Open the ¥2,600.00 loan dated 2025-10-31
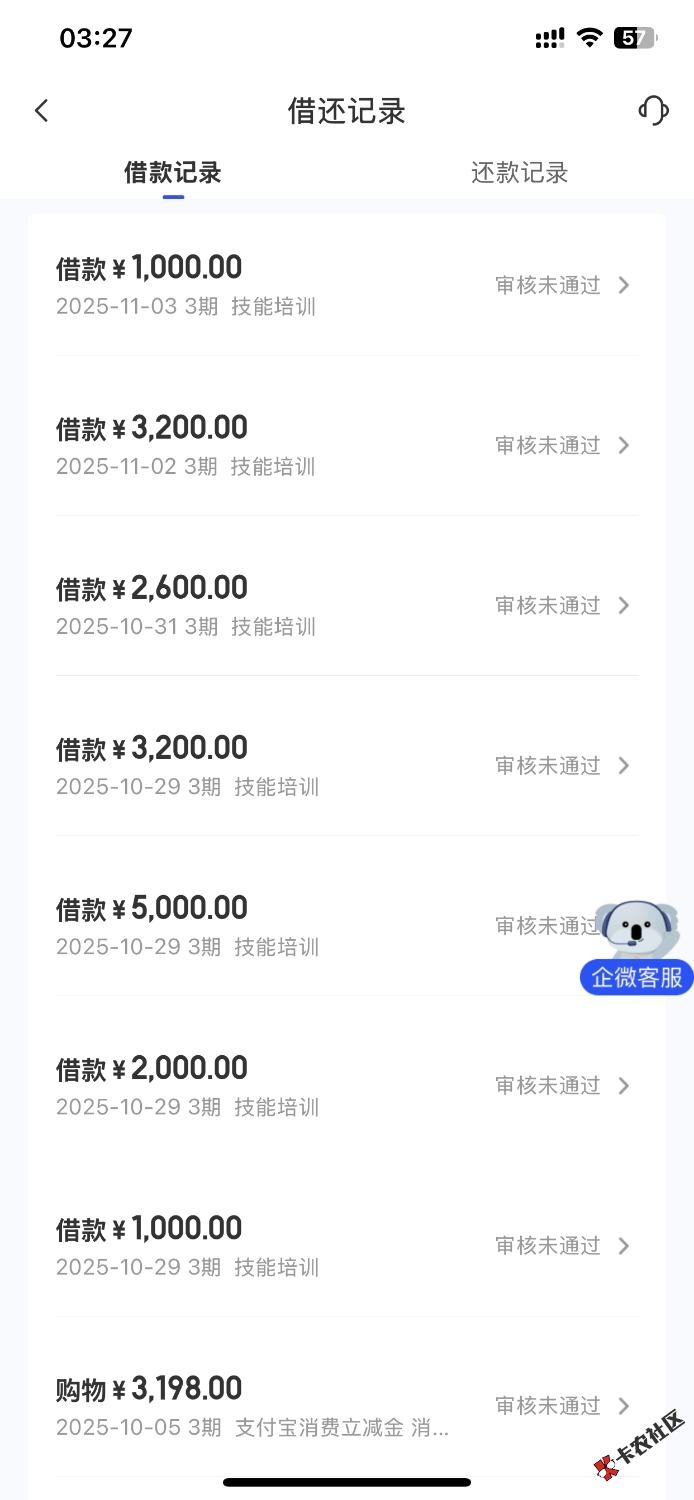This screenshot has width=694, height=1500. (x=346, y=605)
